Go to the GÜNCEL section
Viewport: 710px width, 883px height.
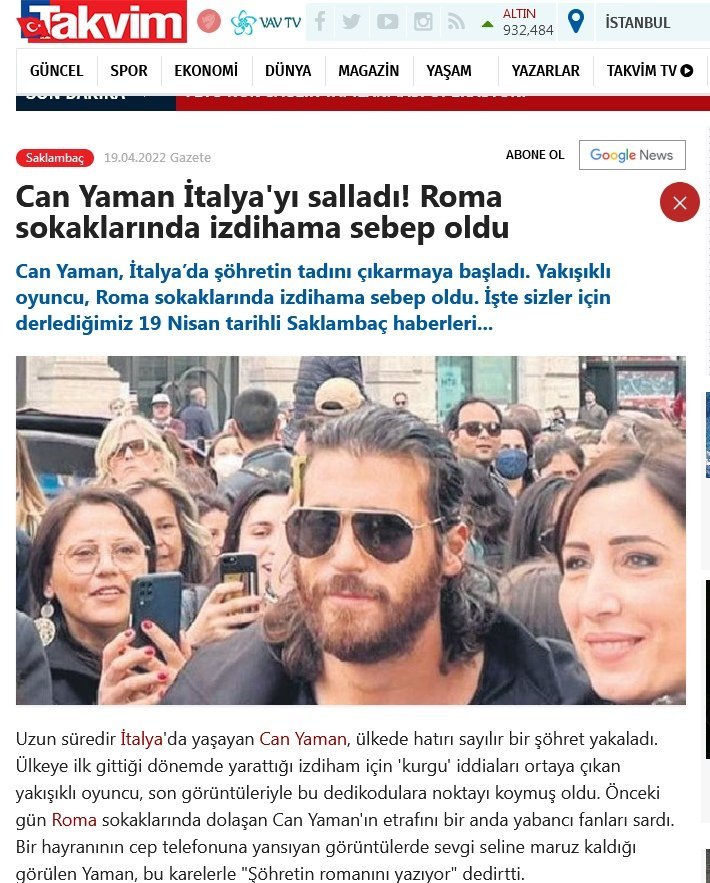(x=56, y=70)
